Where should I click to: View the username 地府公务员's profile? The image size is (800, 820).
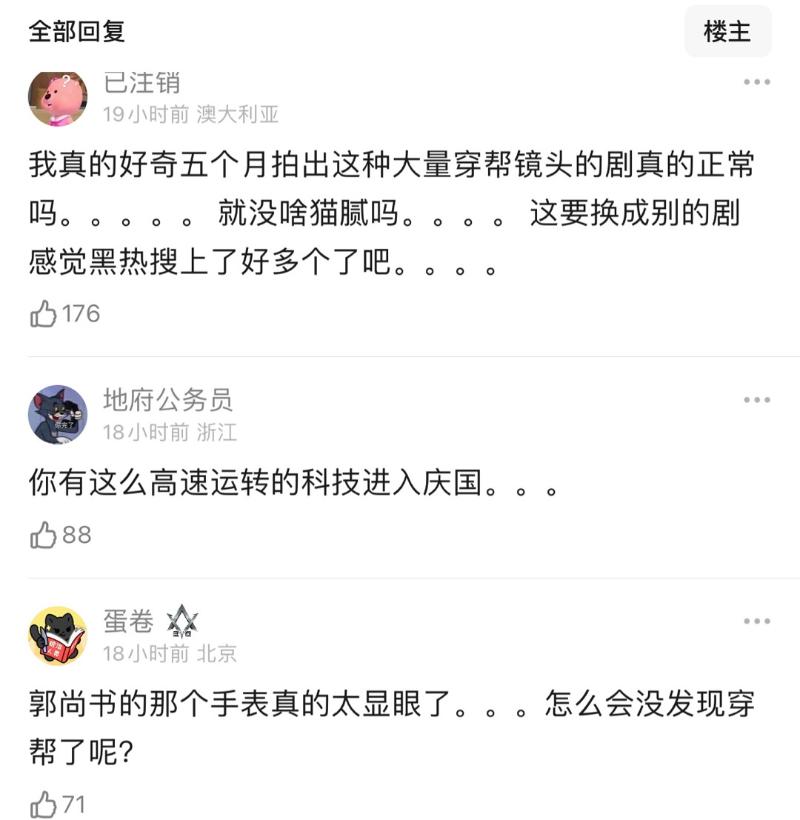pos(167,400)
